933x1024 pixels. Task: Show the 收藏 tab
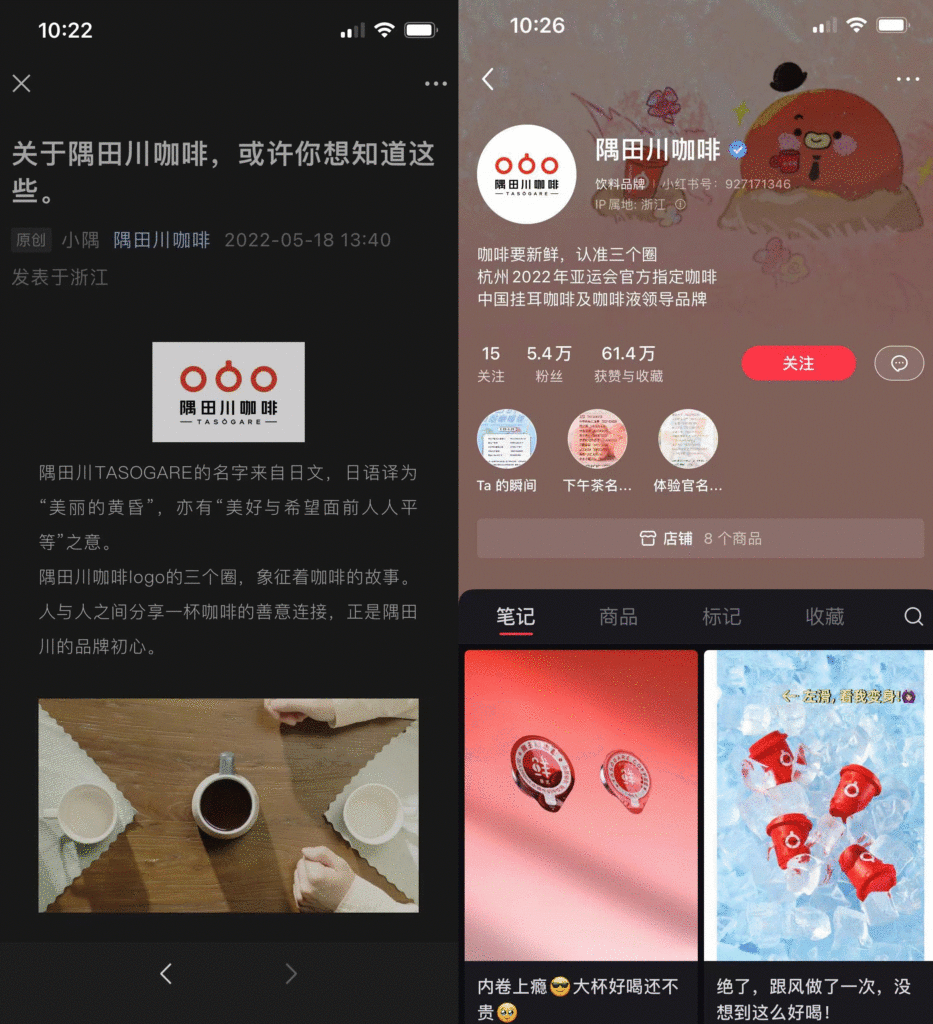[825, 617]
